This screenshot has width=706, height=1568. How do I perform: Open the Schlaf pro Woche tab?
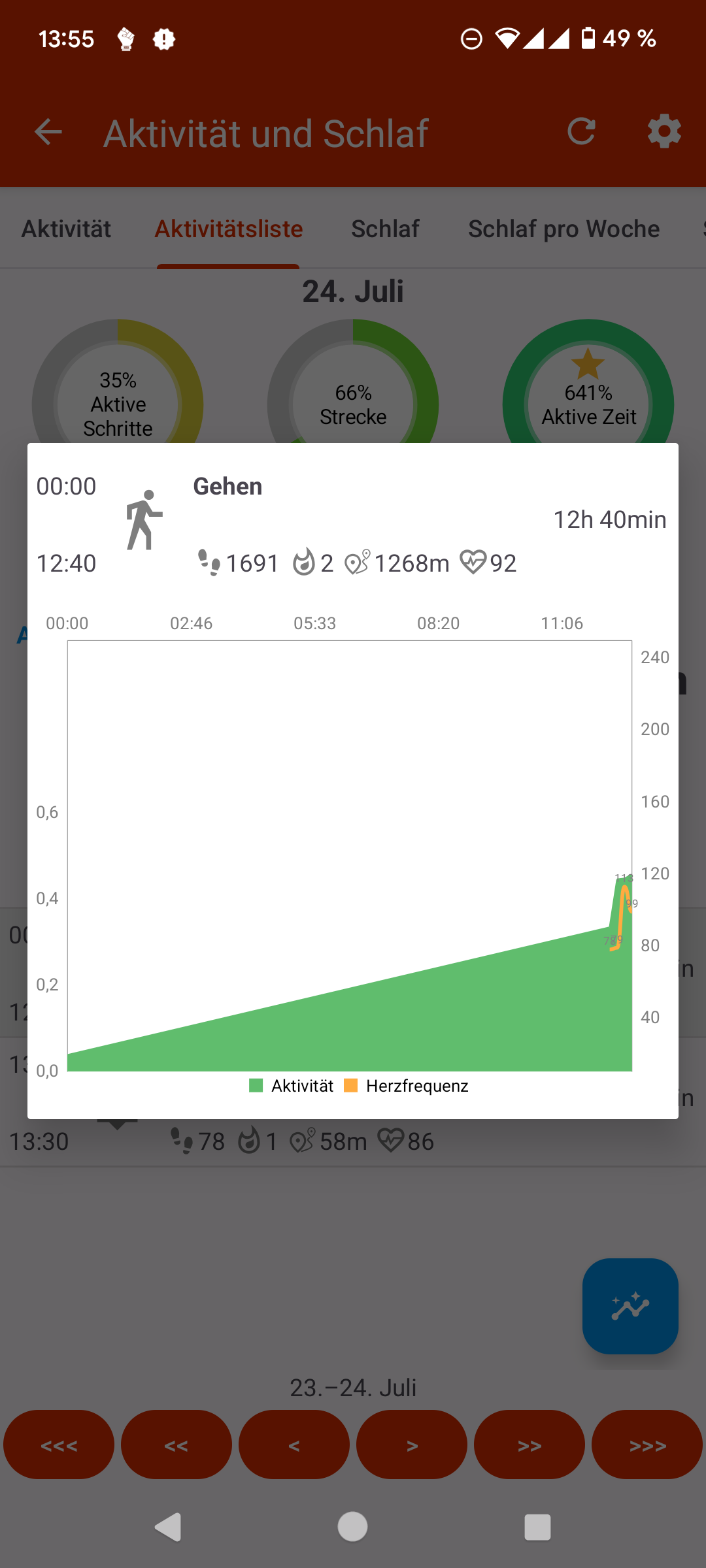pos(563,229)
